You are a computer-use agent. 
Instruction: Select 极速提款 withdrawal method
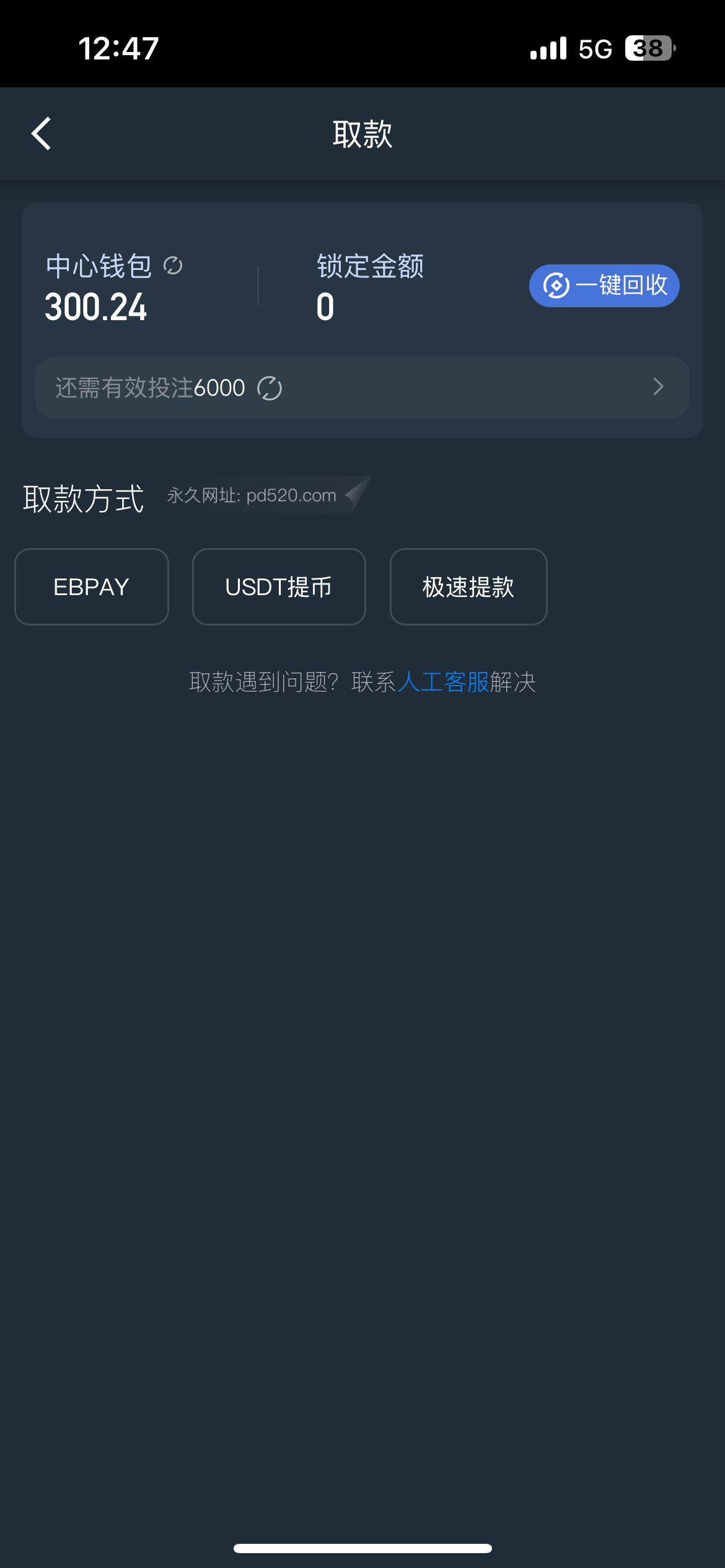[468, 587]
